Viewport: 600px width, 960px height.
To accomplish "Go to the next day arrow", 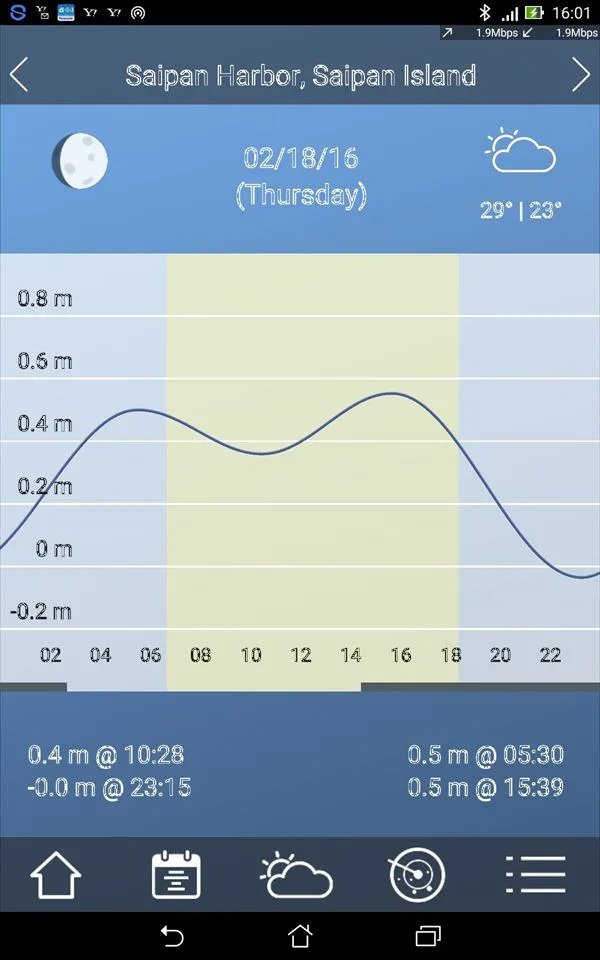I will pyautogui.click(x=581, y=75).
